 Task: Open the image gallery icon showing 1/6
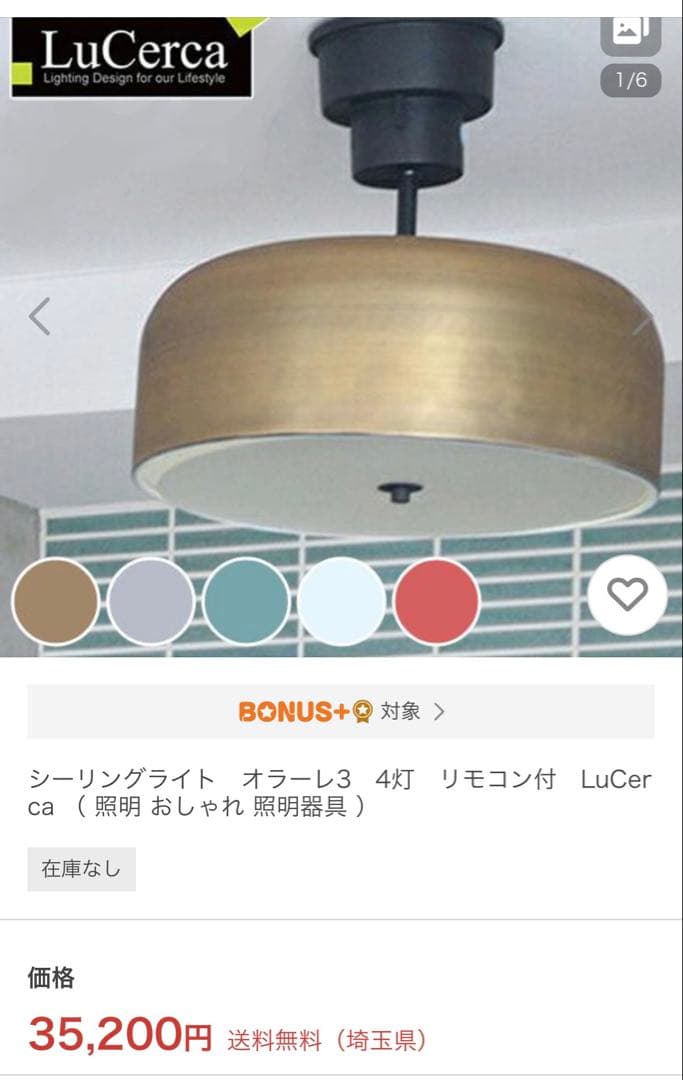(x=630, y=32)
